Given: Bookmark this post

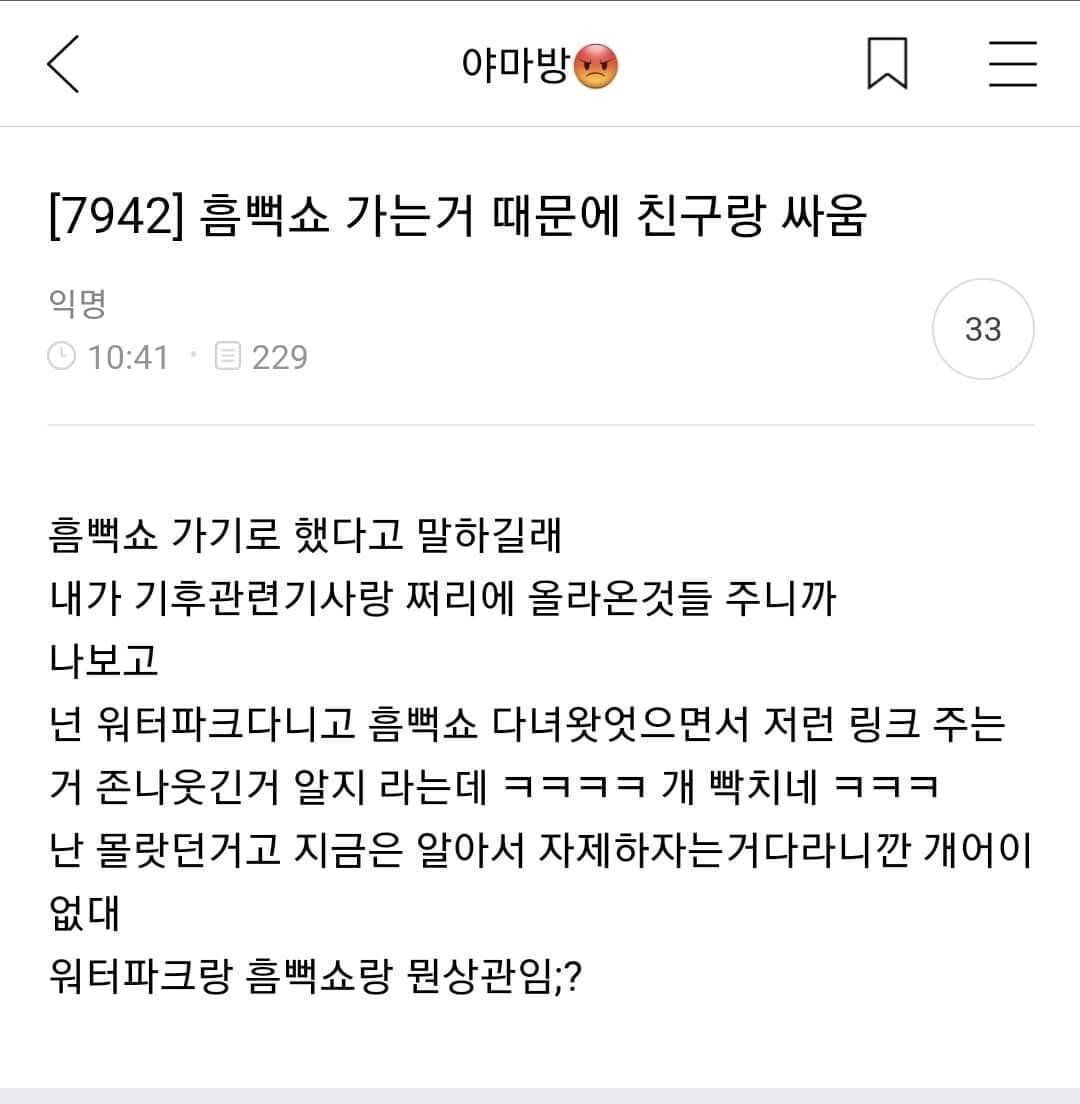Looking at the screenshot, I should (x=887, y=64).
